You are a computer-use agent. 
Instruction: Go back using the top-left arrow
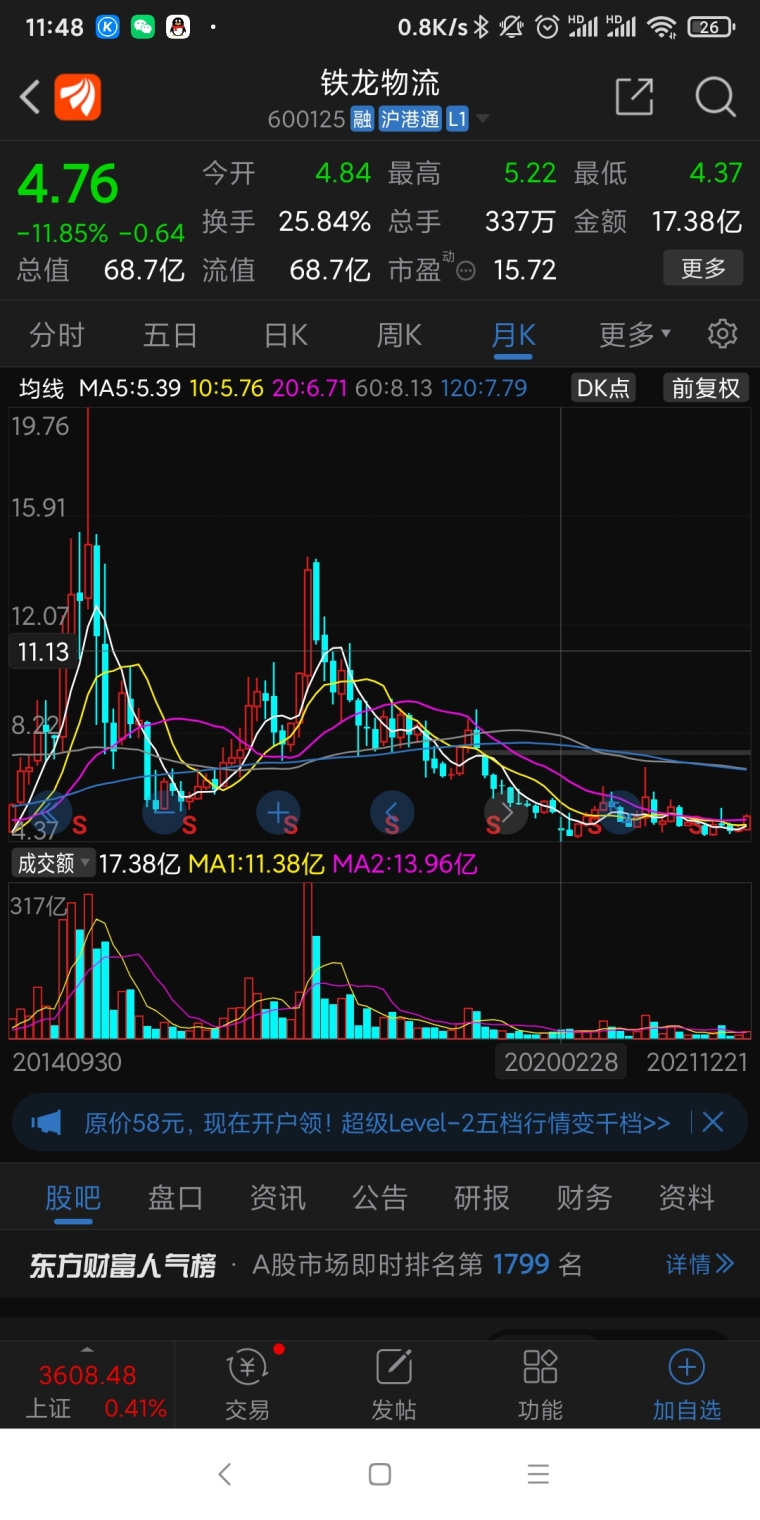(30, 97)
